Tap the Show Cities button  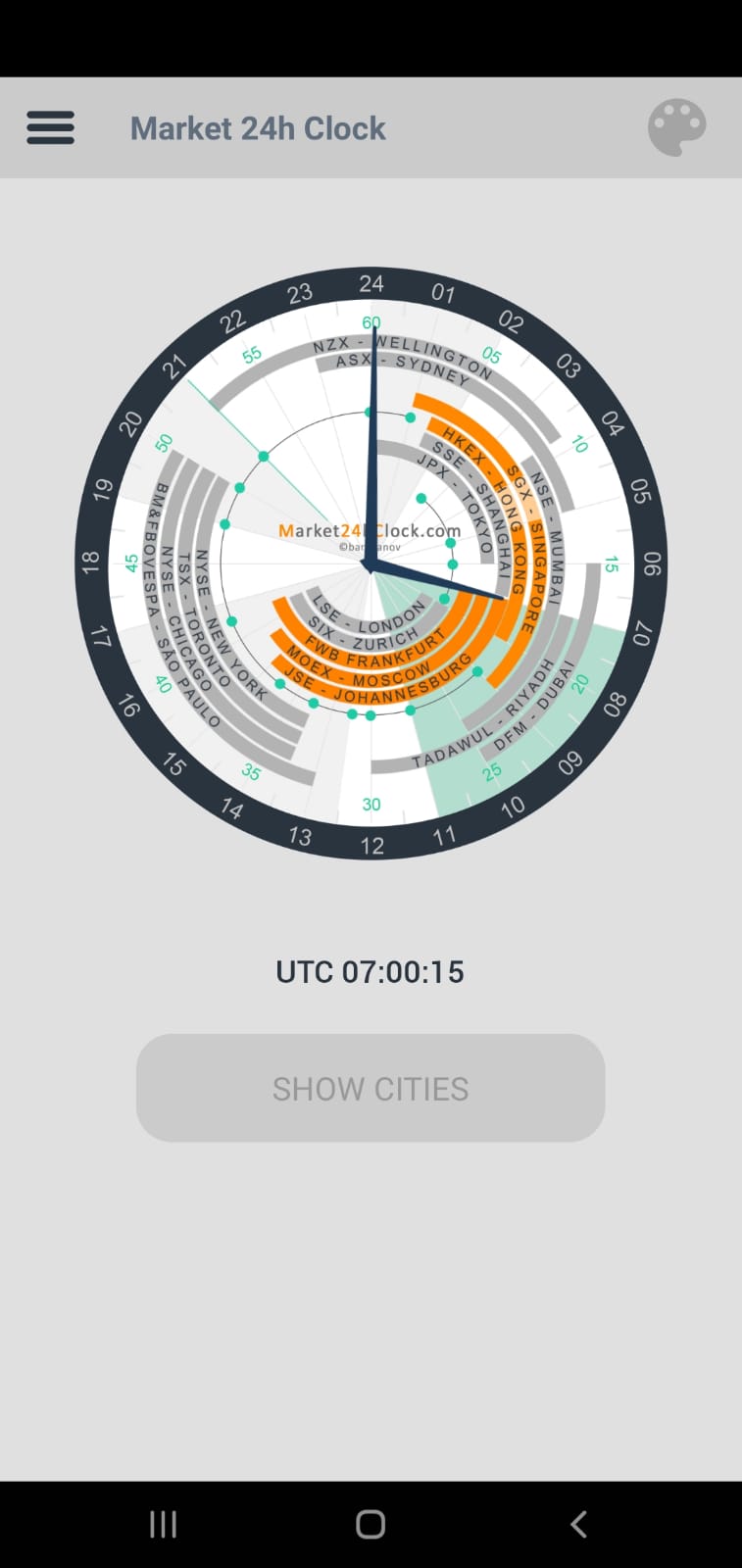tap(371, 1088)
